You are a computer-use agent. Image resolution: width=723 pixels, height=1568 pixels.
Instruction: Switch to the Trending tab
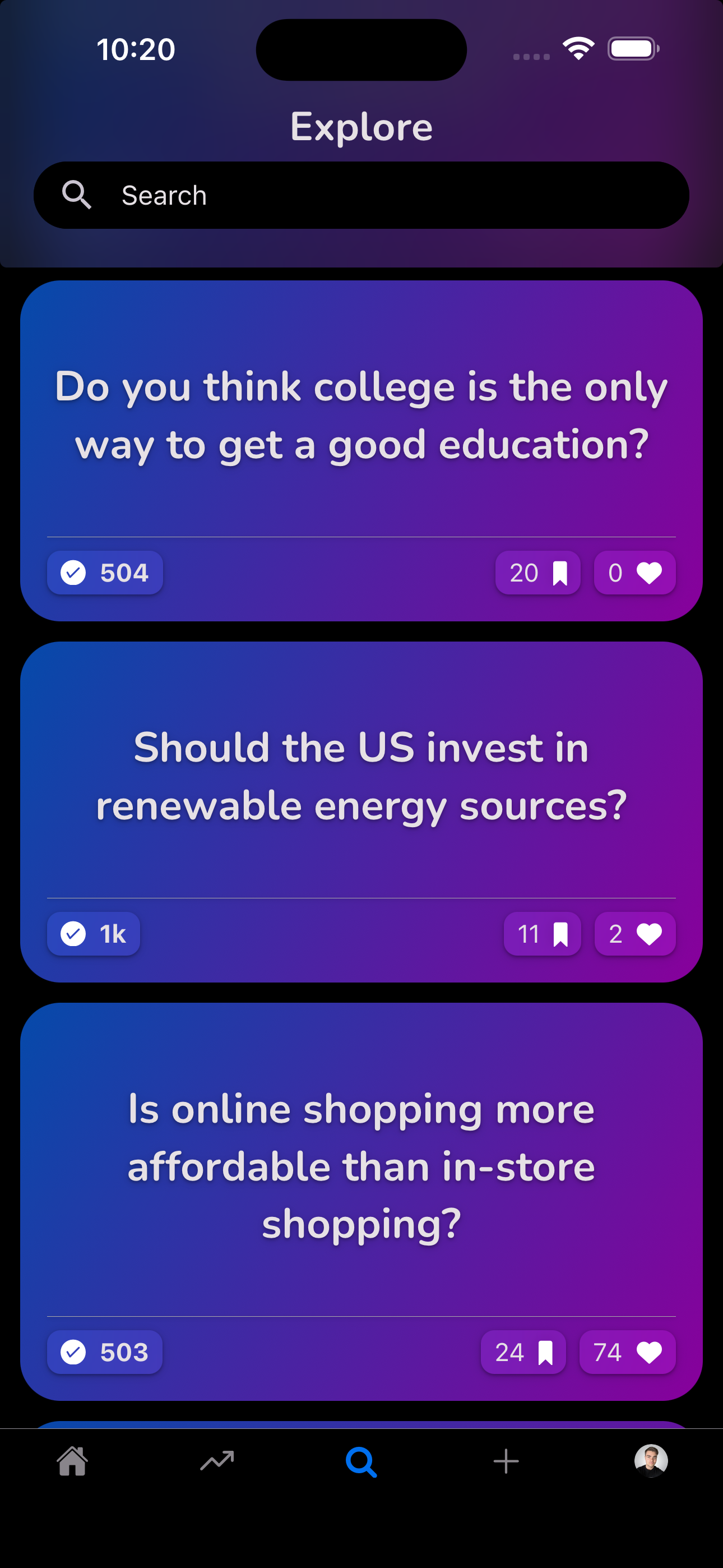click(217, 1461)
